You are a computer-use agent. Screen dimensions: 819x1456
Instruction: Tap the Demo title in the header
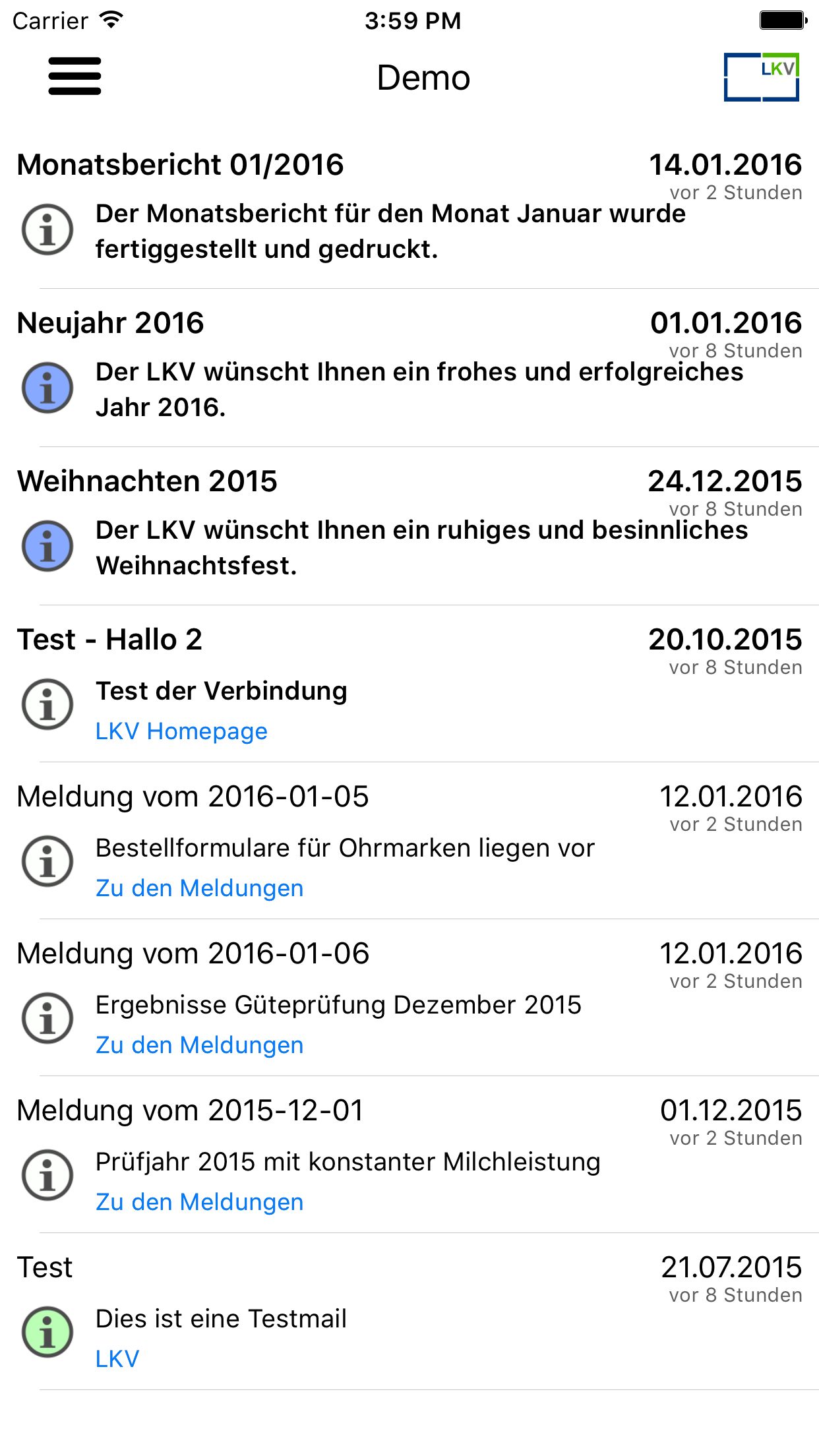click(422, 76)
